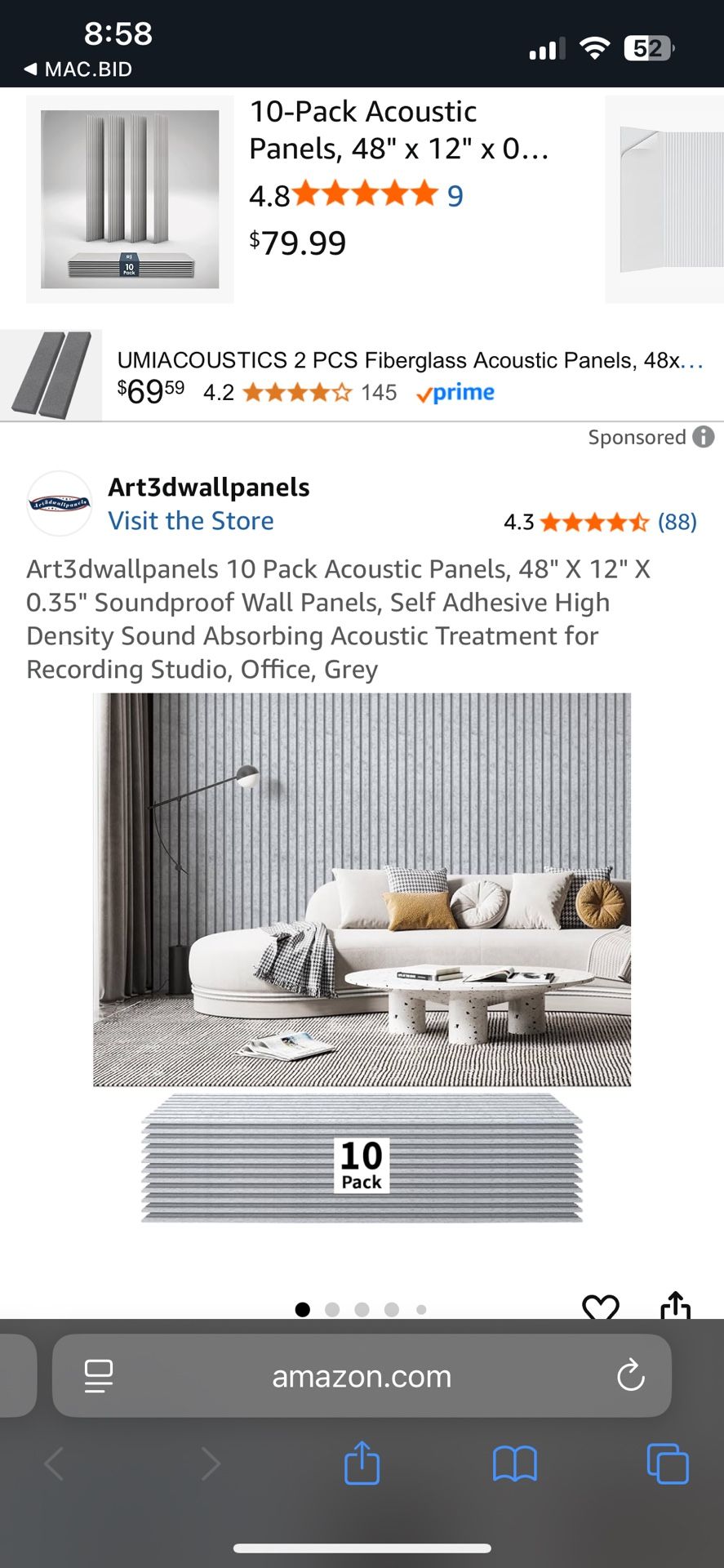
Task: Share this product listing
Action: pyautogui.click(x=676, y=1305)
